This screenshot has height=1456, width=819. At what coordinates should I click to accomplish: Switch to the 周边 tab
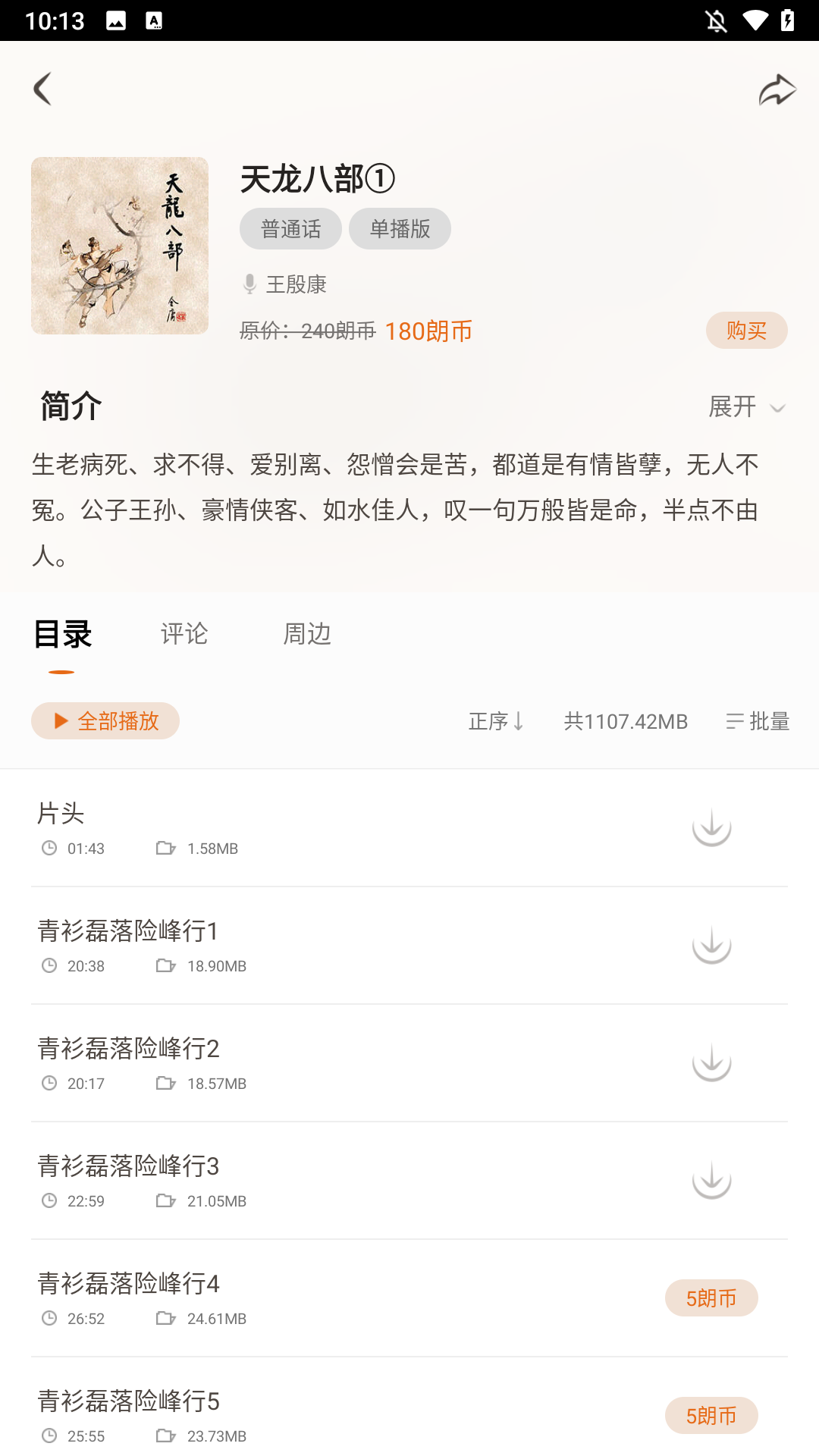[306, 633]
